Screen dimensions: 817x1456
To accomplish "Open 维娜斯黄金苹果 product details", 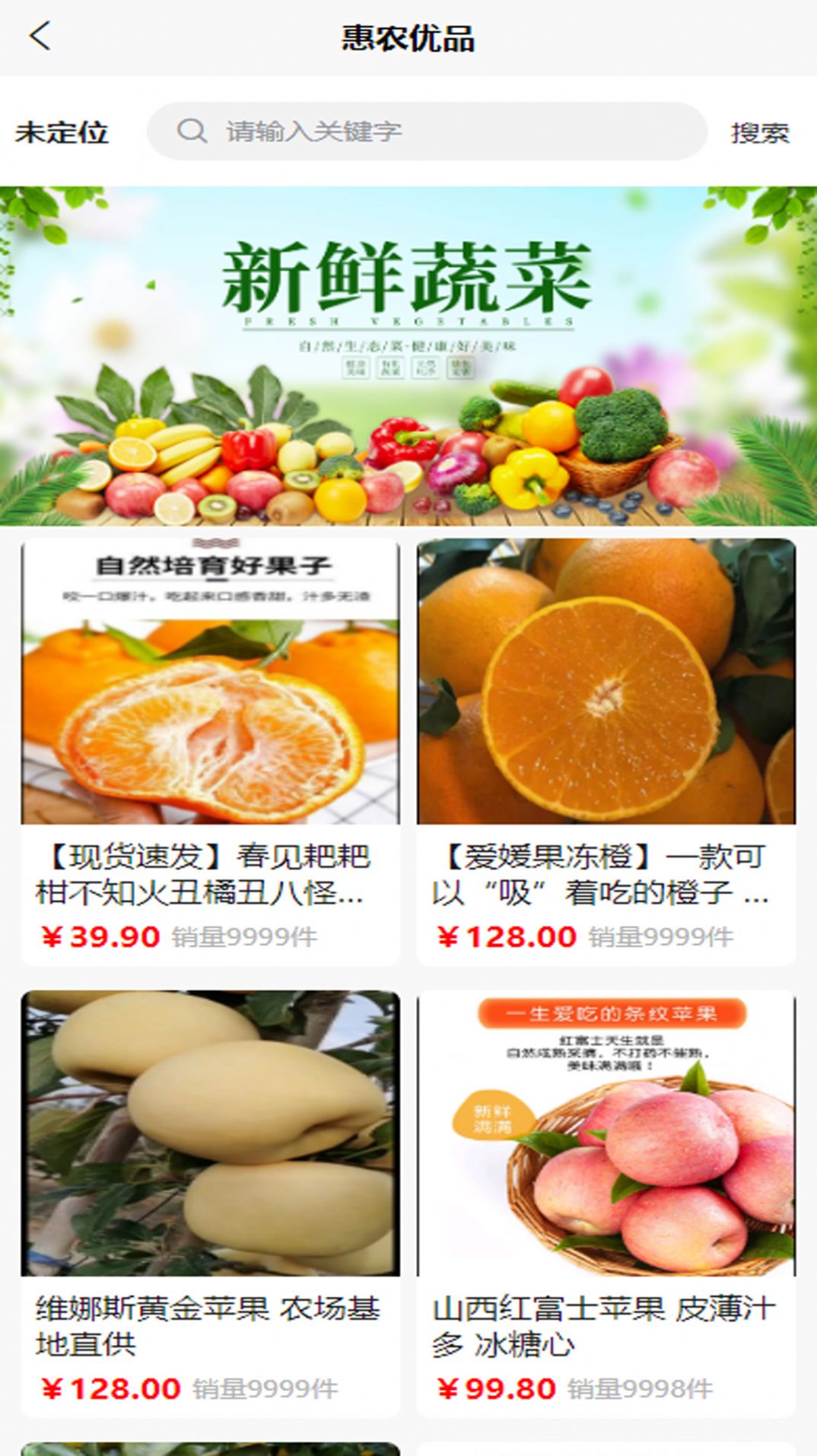I will (210, 1202).
